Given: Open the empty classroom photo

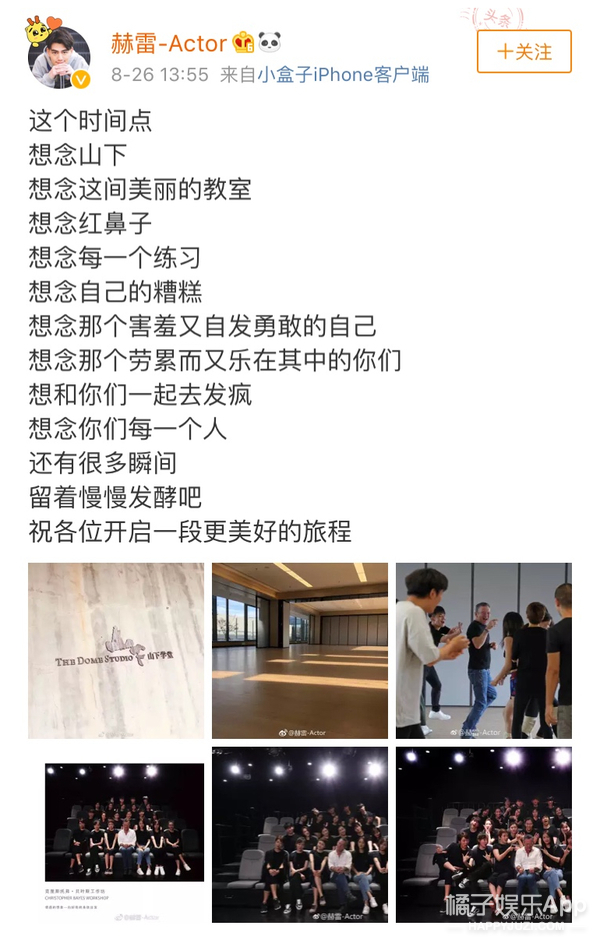Looking at the screenshot, I should coord(300,650).
